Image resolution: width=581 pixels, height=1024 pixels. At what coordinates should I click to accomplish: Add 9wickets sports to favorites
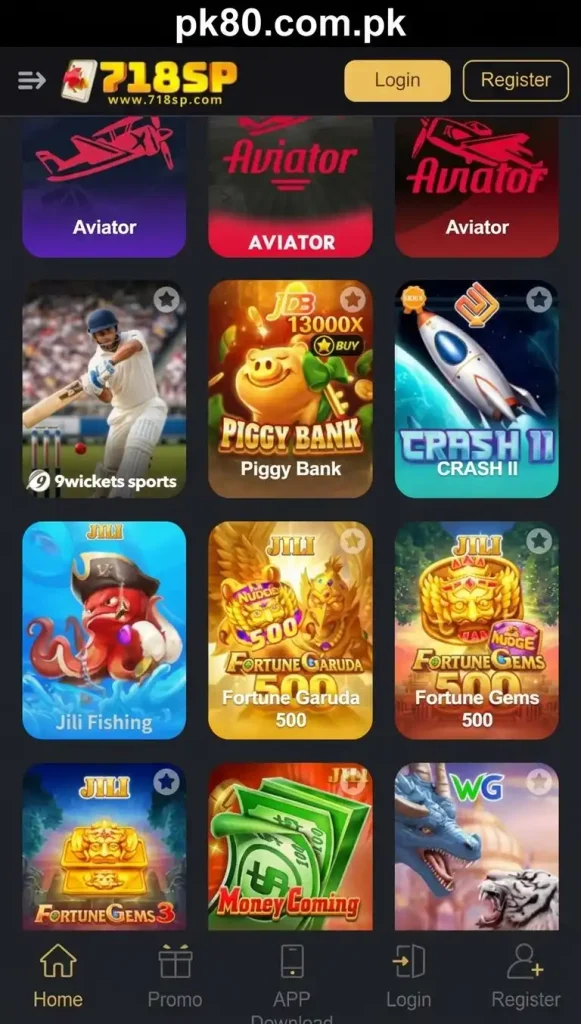166,300
